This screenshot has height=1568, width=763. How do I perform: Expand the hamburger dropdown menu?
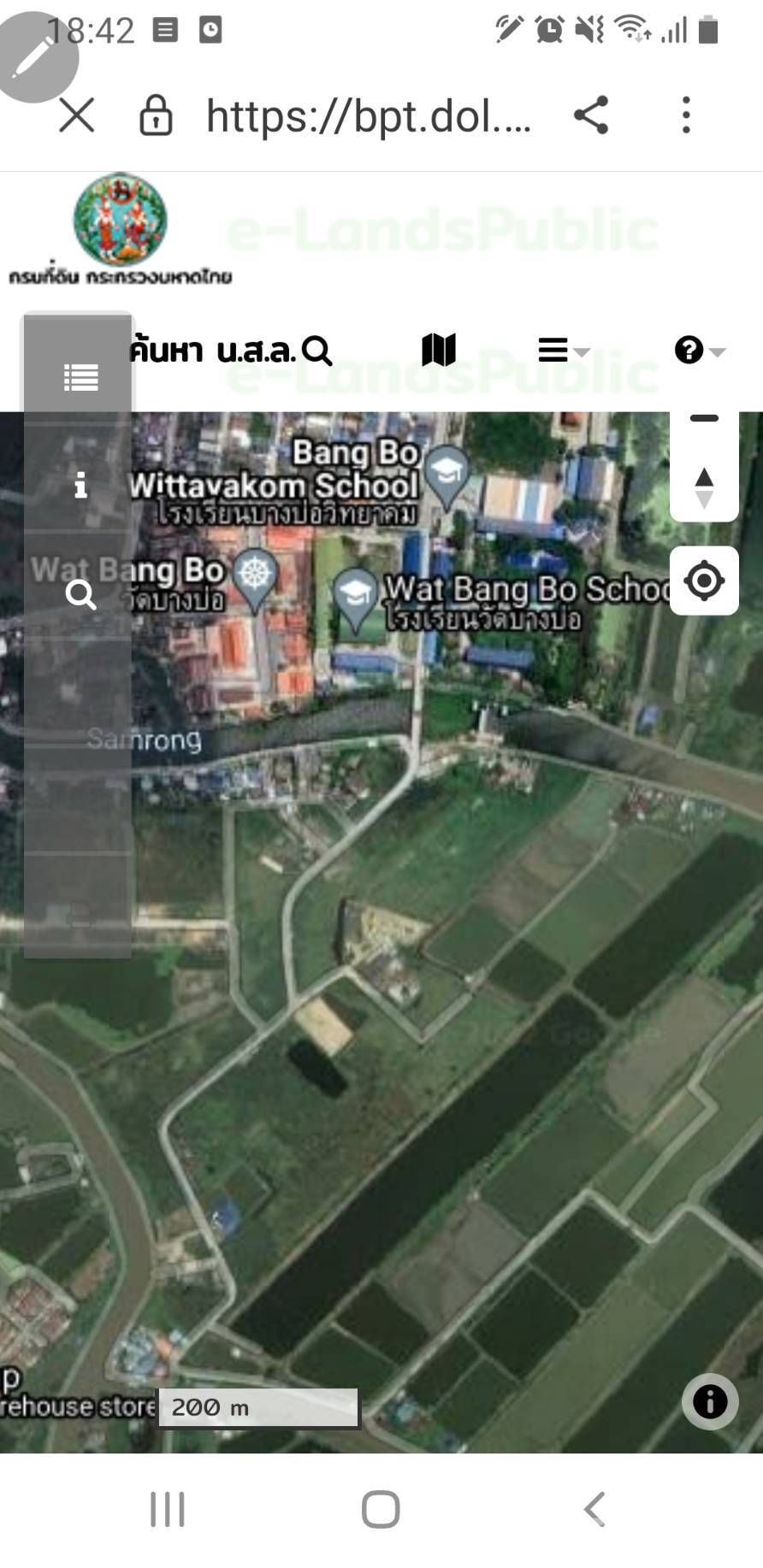tap(563, 350)
